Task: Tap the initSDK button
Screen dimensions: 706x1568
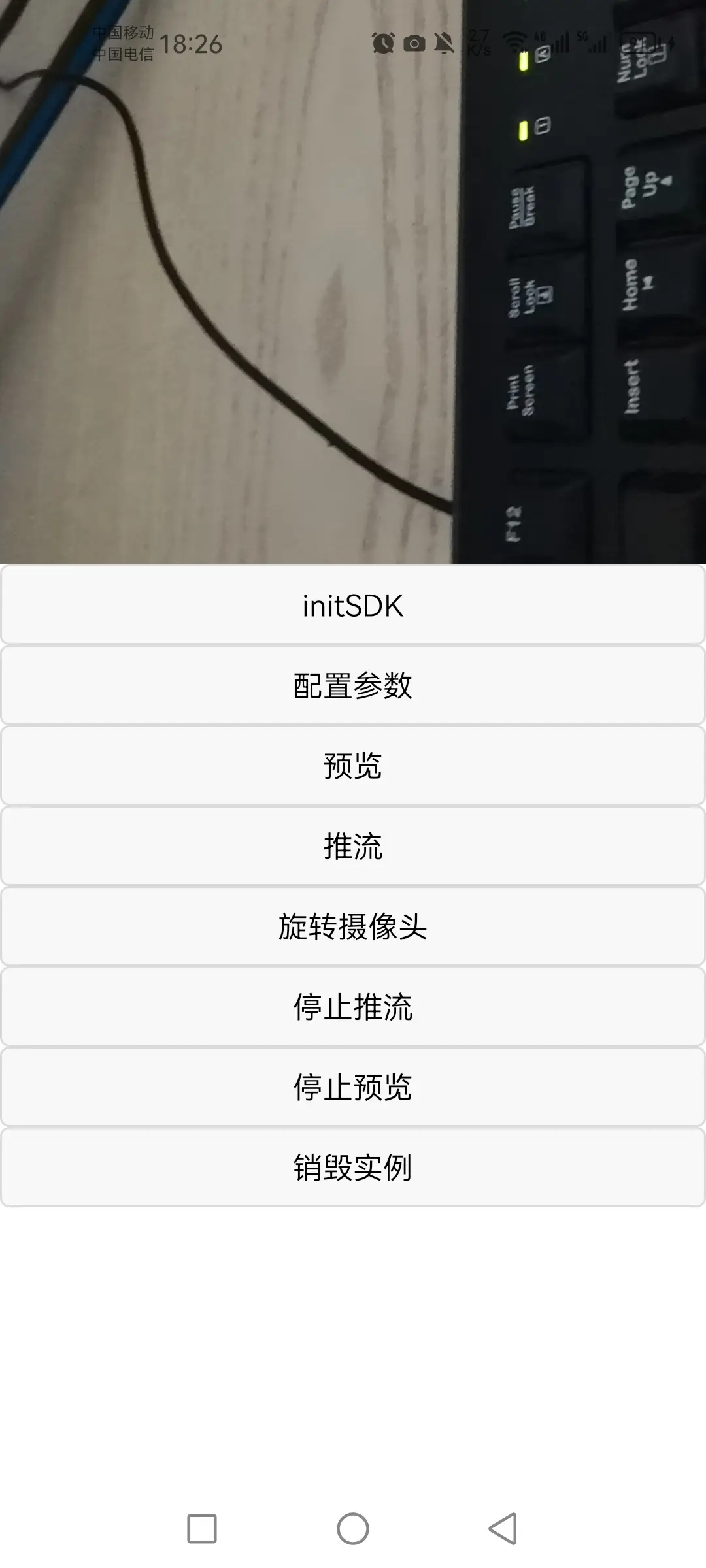Action: 353,606
